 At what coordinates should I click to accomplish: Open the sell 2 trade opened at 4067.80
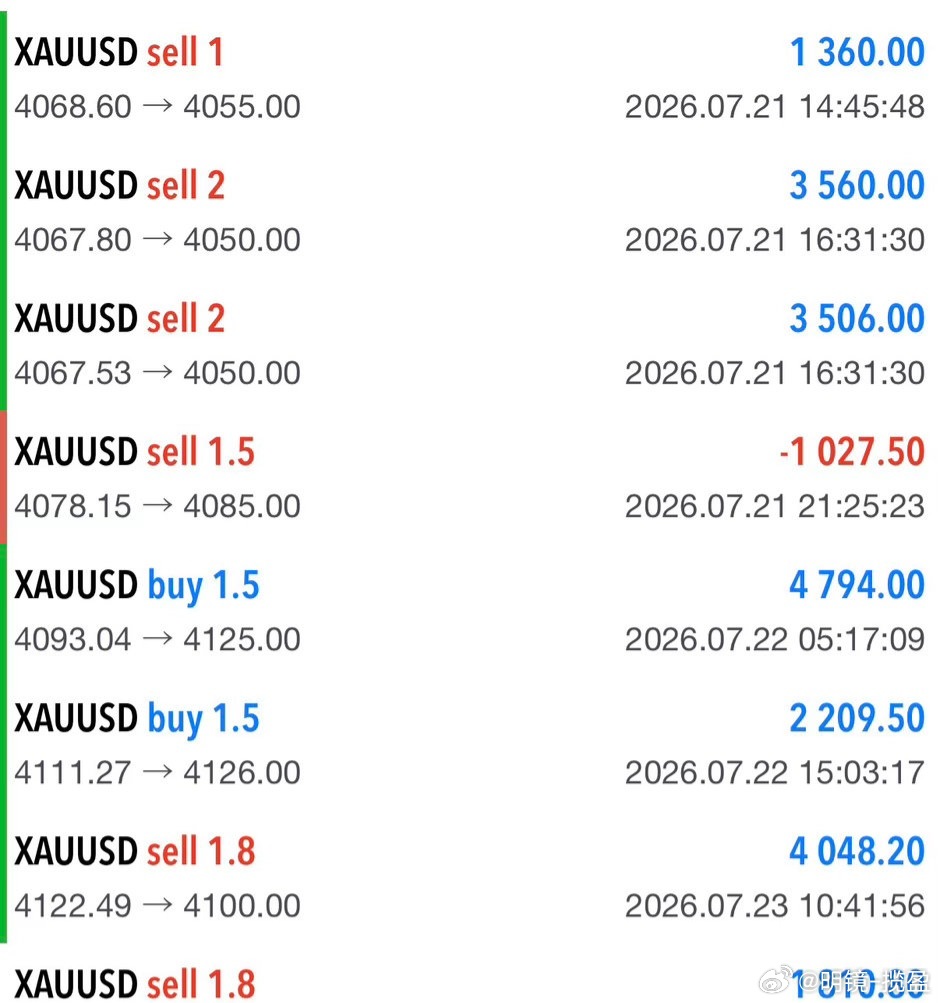pyautogui.click(x=470, y=211)
